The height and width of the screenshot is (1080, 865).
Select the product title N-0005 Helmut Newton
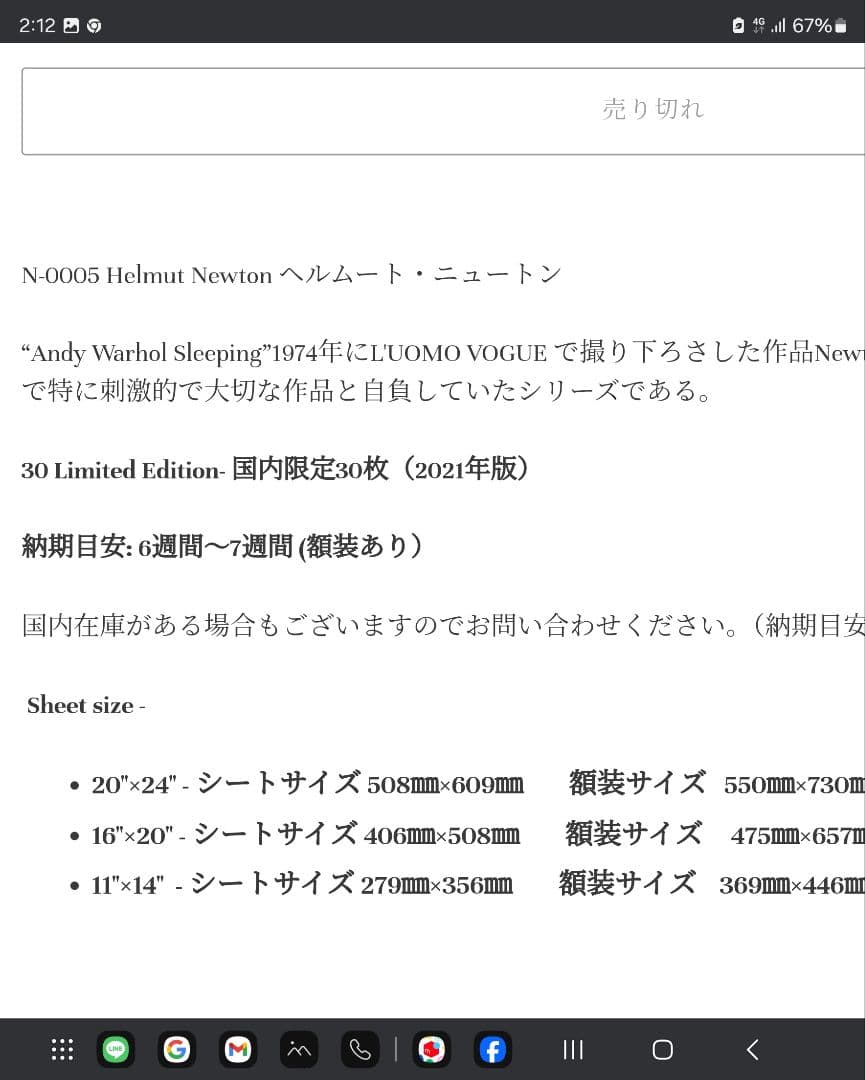point(290,274)
